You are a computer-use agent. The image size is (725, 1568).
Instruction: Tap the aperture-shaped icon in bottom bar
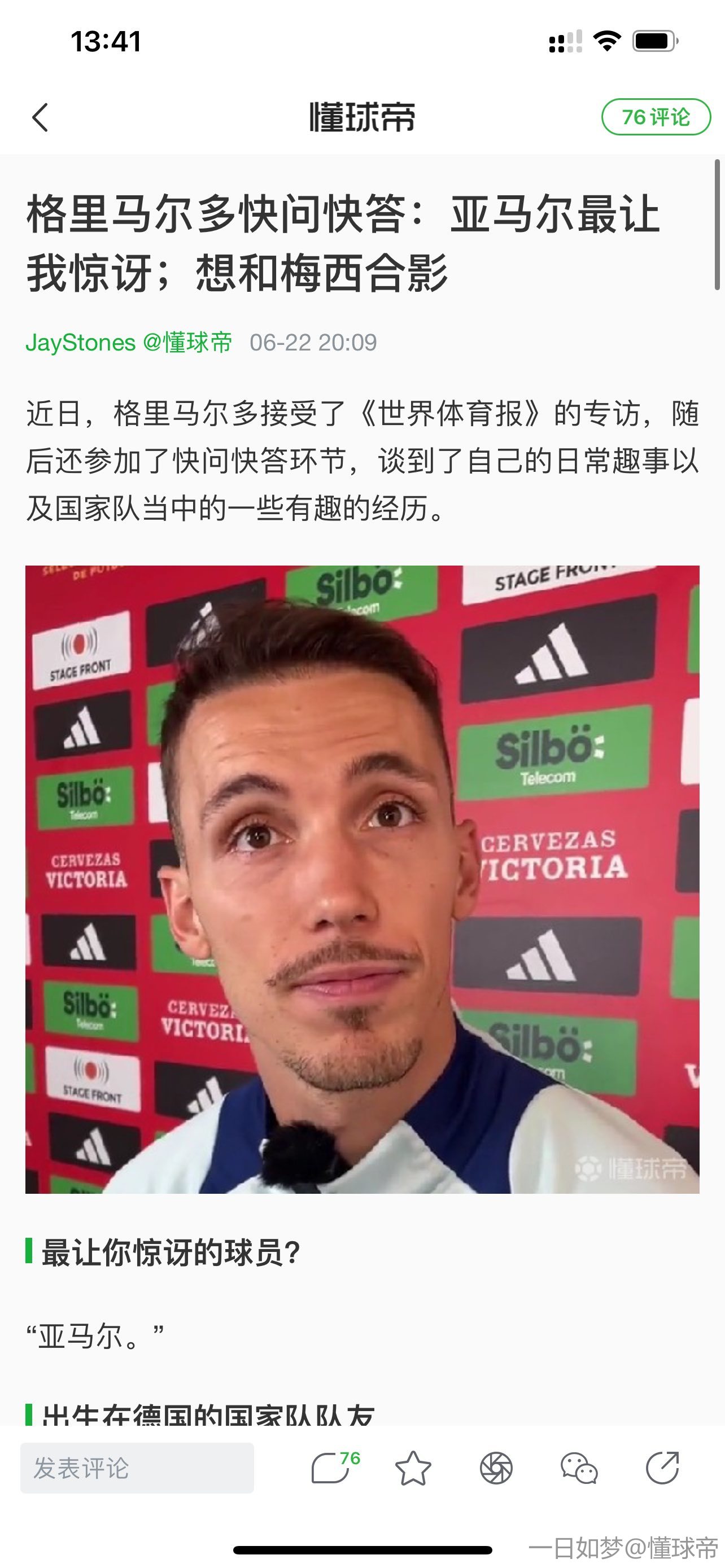coord(496,1468)
